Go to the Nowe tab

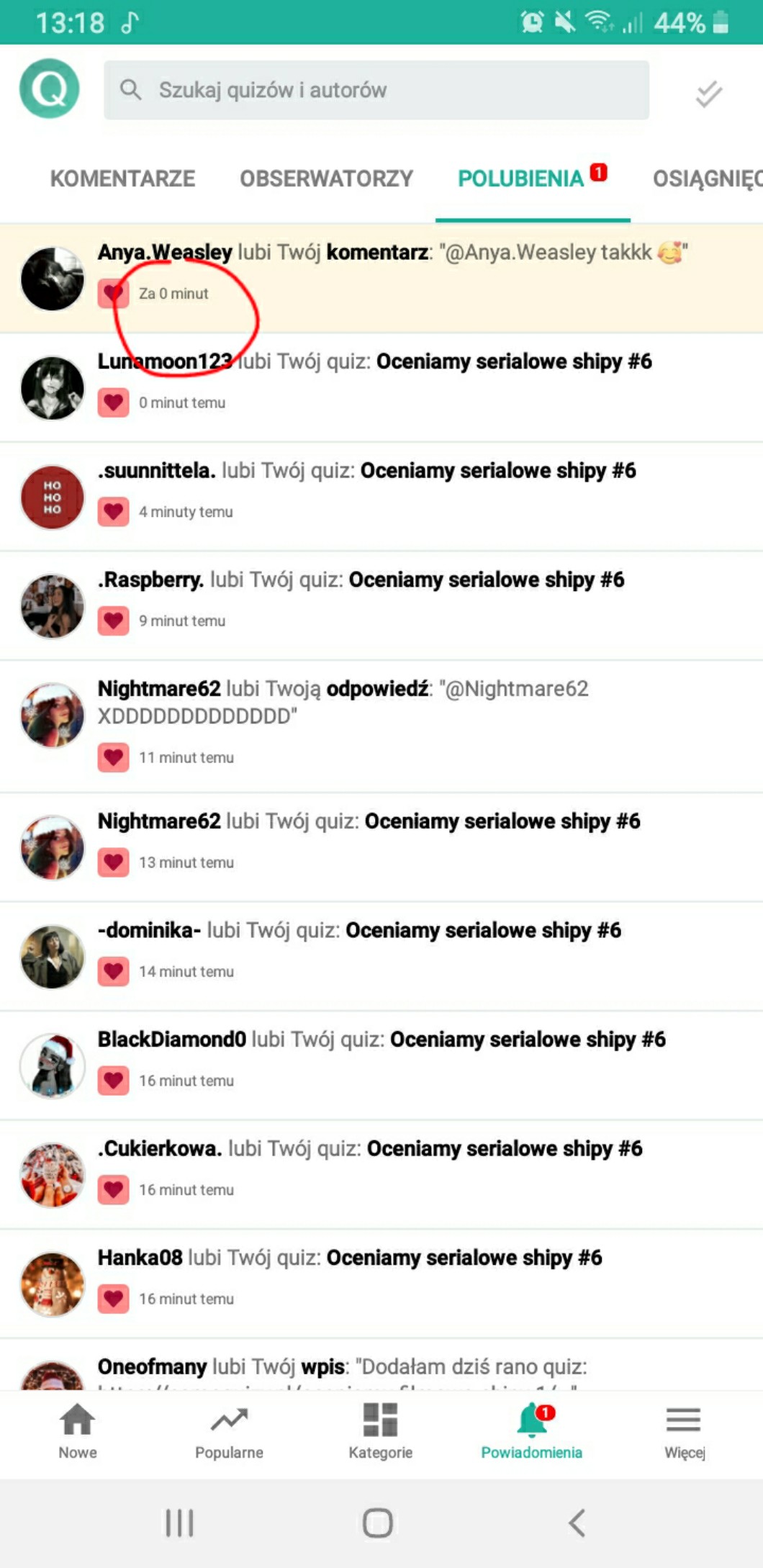(77, 1431)
